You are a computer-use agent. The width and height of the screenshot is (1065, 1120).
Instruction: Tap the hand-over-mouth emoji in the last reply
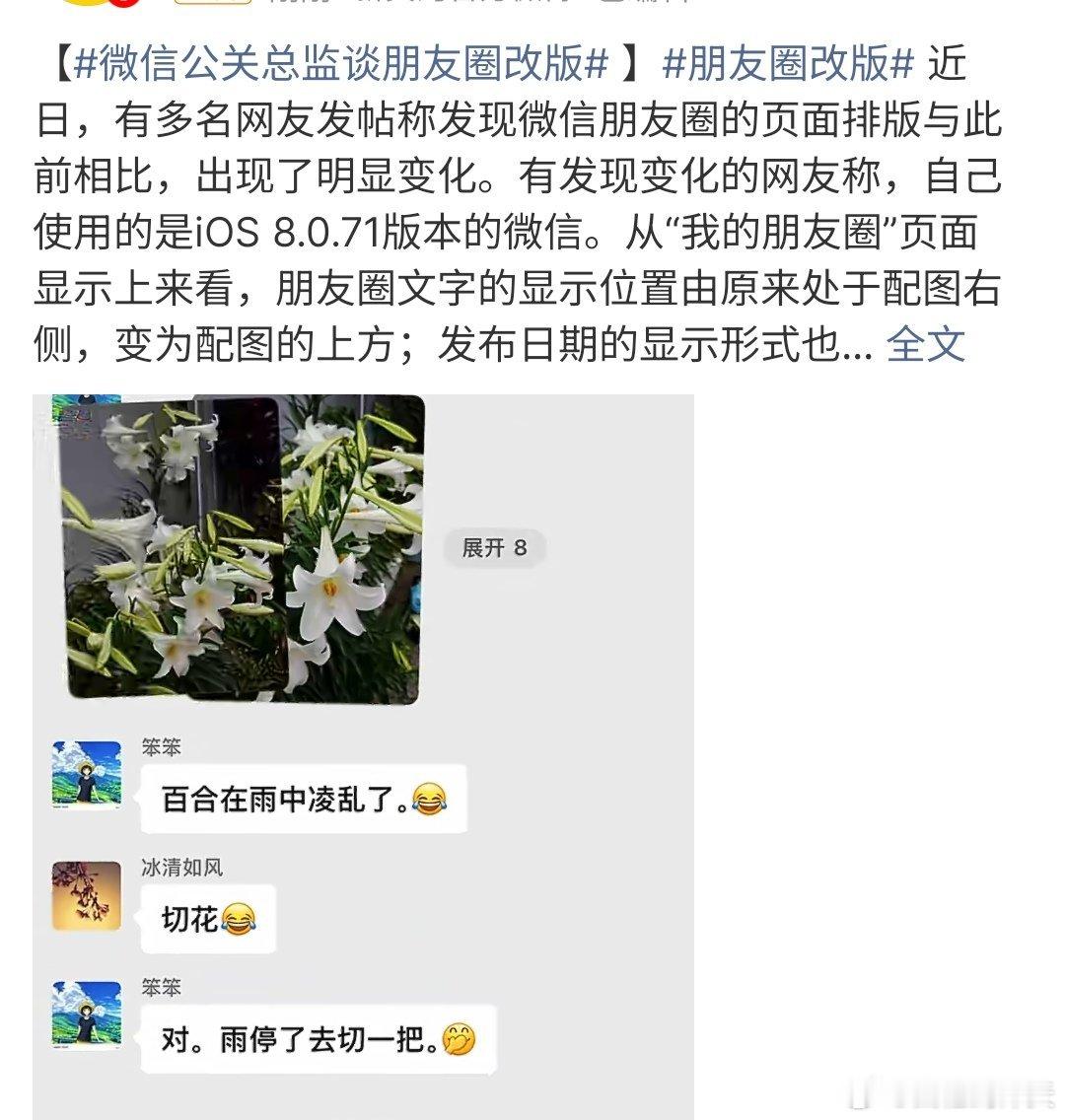pos(459,1037)
